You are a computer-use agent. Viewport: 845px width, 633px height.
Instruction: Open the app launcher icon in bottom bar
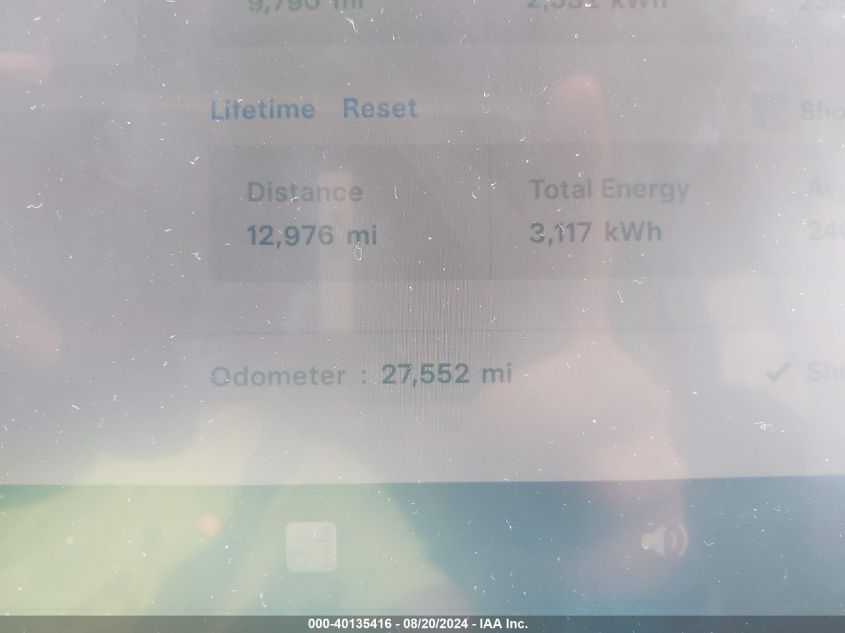coord(311,547)
